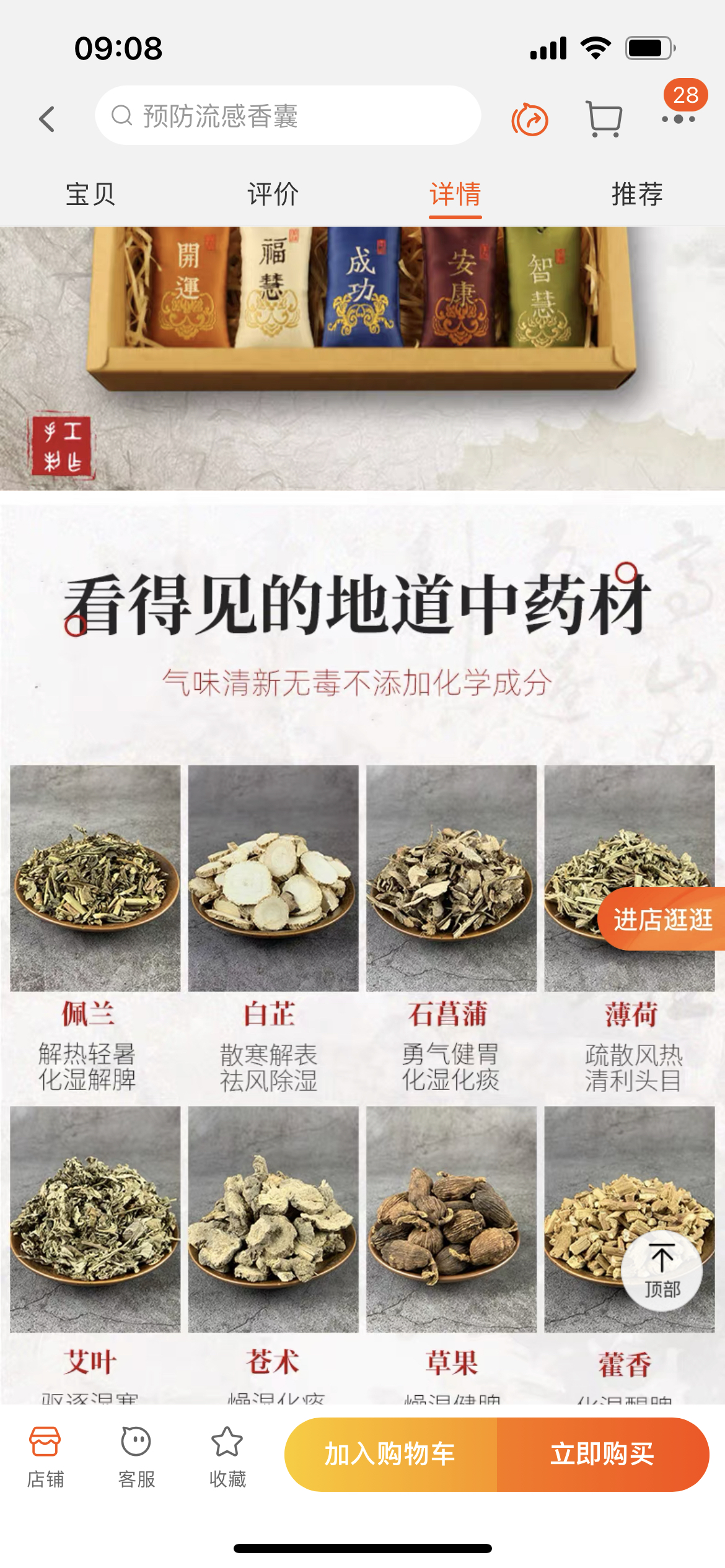Viewport: 725px width, 1568px height.
Task: Open the 店铺 store page
Action: 45,1457
